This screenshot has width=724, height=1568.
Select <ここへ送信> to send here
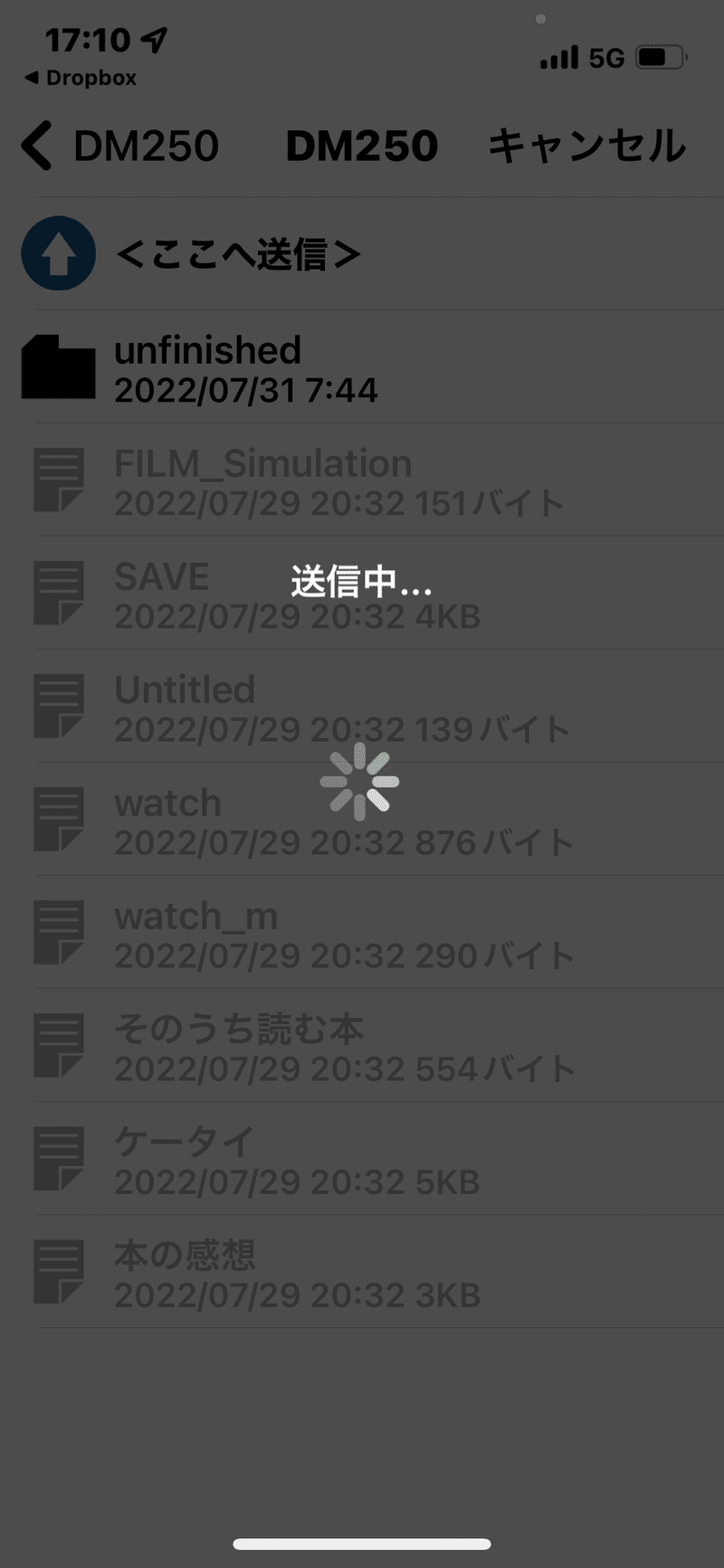click(x=237, y=254)
